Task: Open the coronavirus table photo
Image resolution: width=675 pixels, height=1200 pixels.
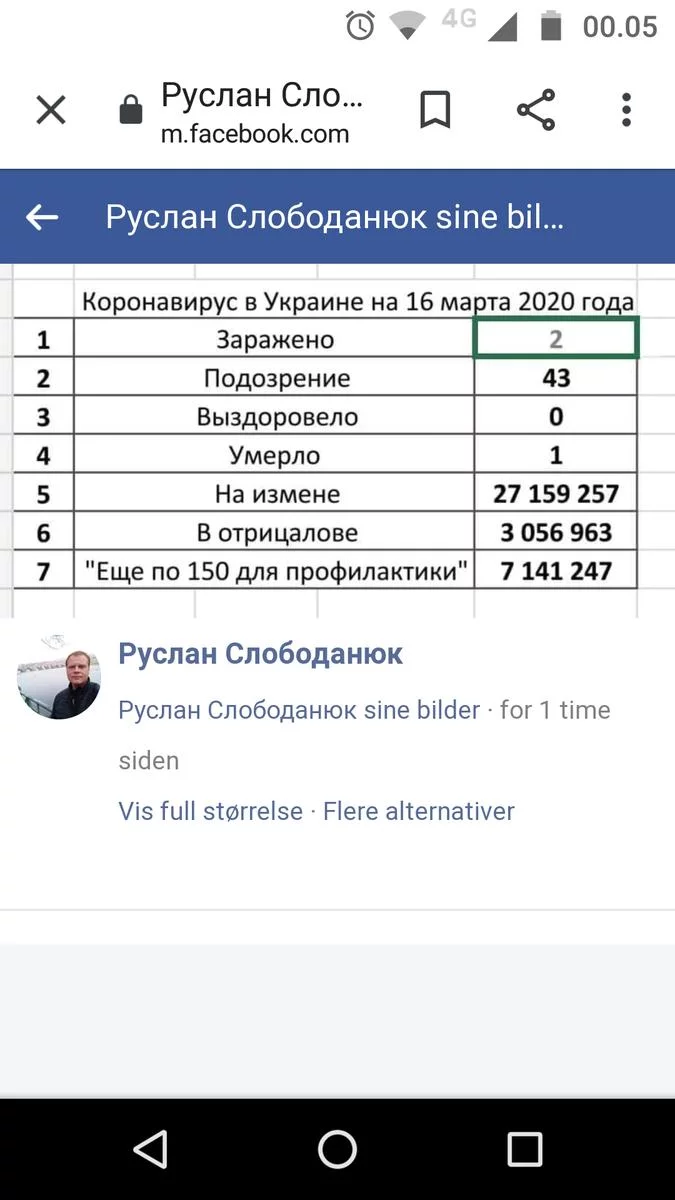Action: click(x=337, y=440)
